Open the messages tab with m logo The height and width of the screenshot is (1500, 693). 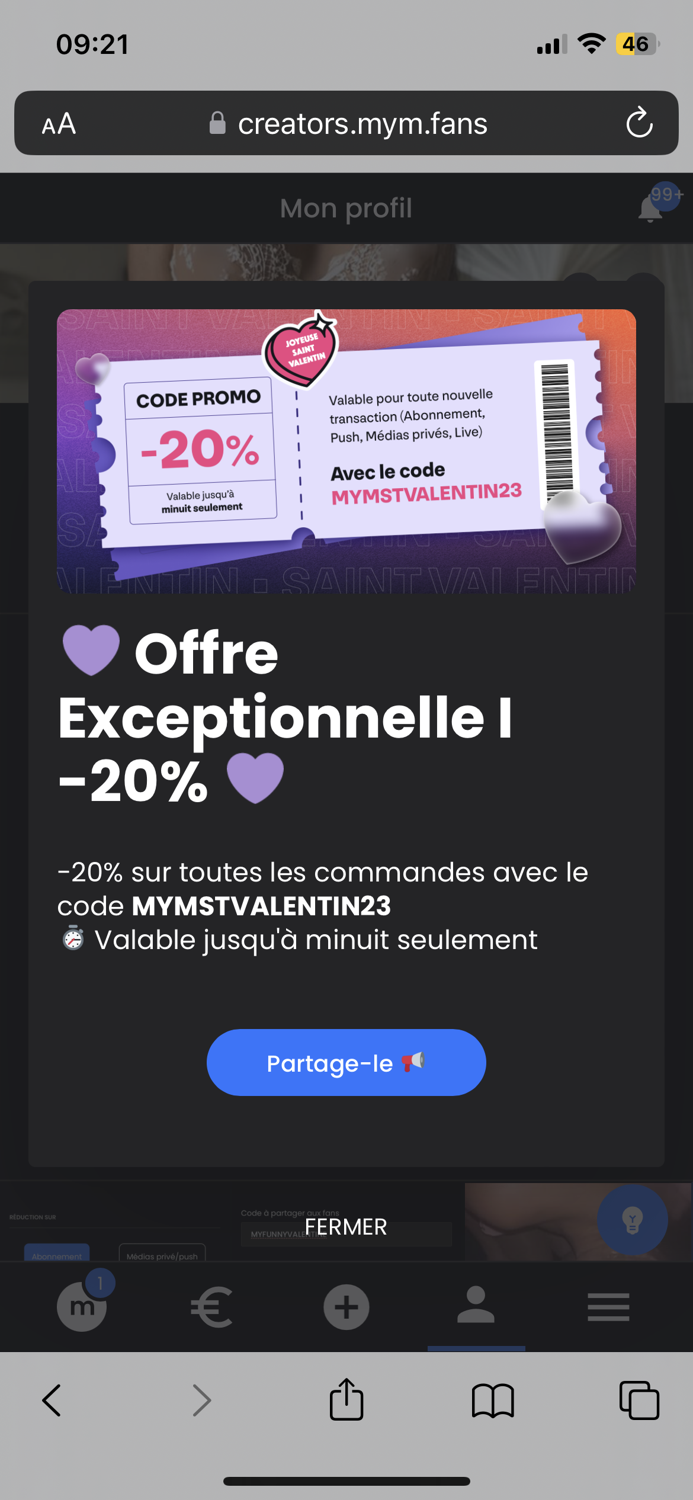[82, 1307]
